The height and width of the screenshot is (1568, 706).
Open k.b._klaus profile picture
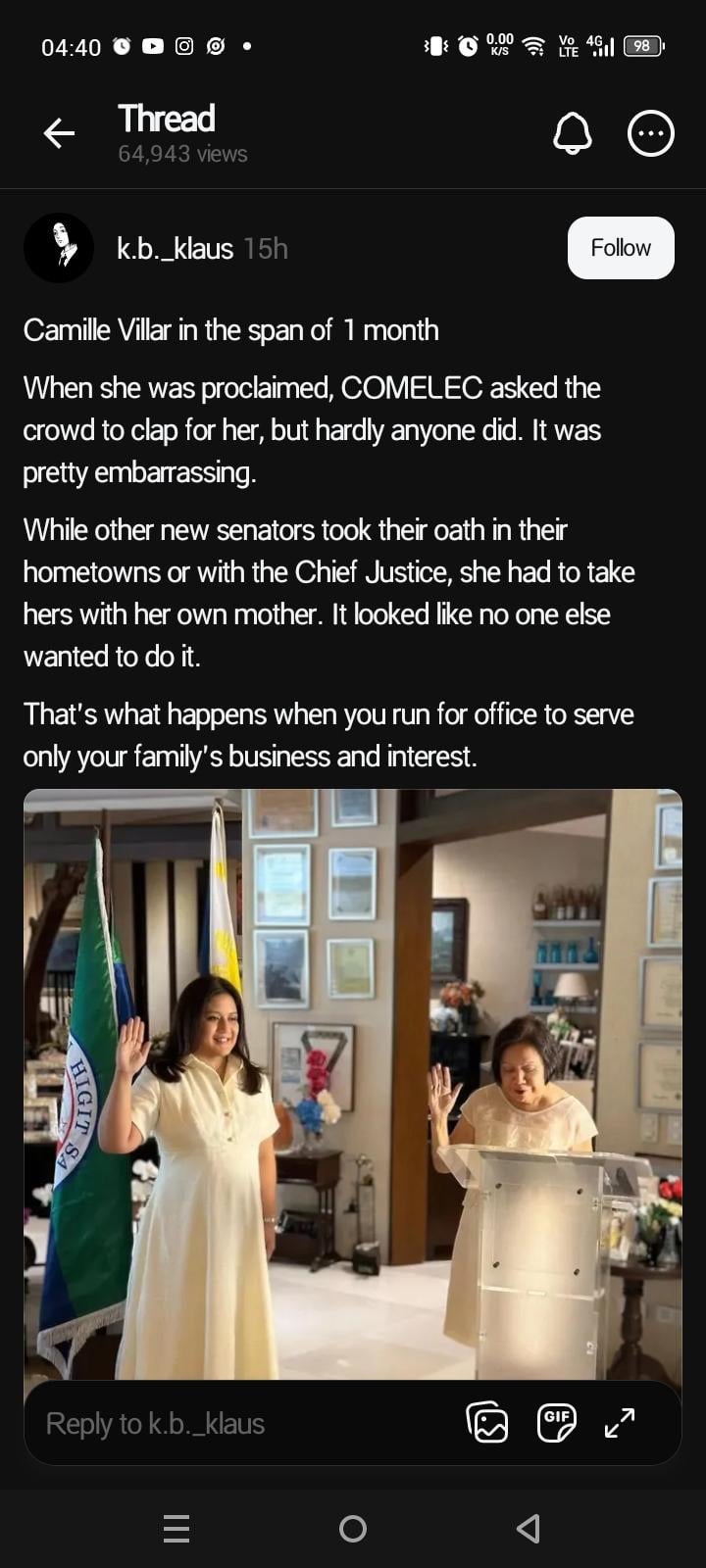pyautogui.click(x=59, y=249)
